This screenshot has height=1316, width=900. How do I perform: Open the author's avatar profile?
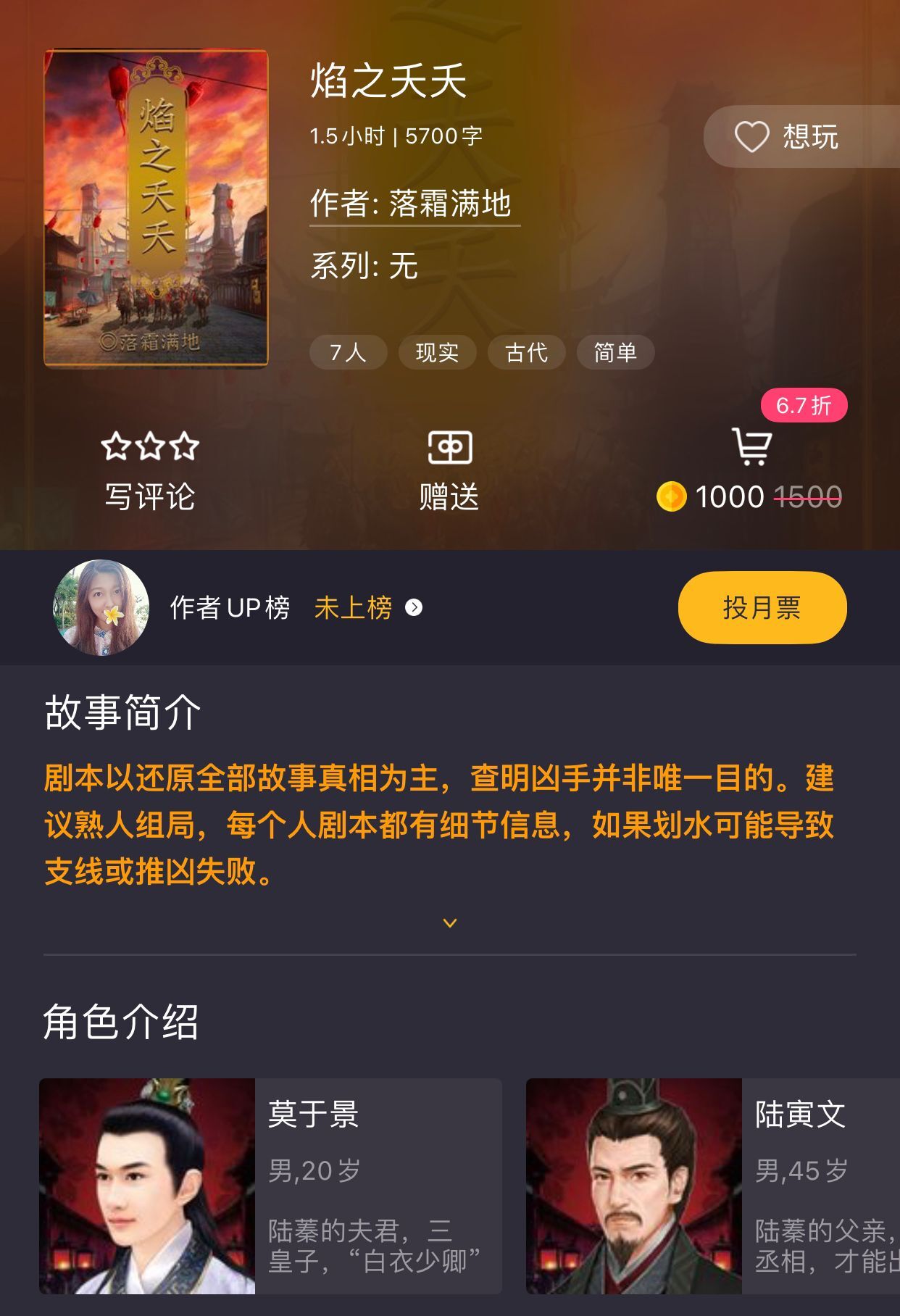pos(101,607)
